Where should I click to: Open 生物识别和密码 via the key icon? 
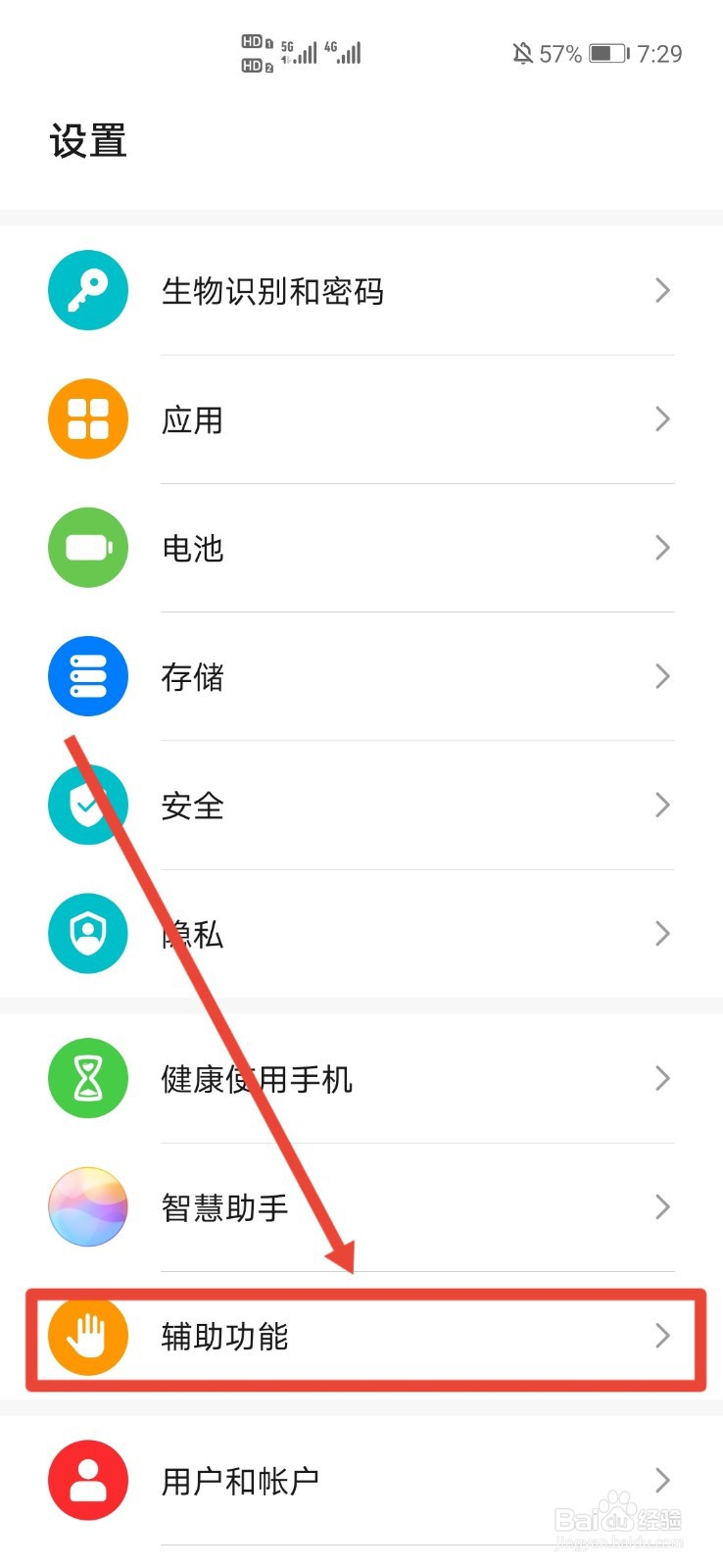point(87,290)
